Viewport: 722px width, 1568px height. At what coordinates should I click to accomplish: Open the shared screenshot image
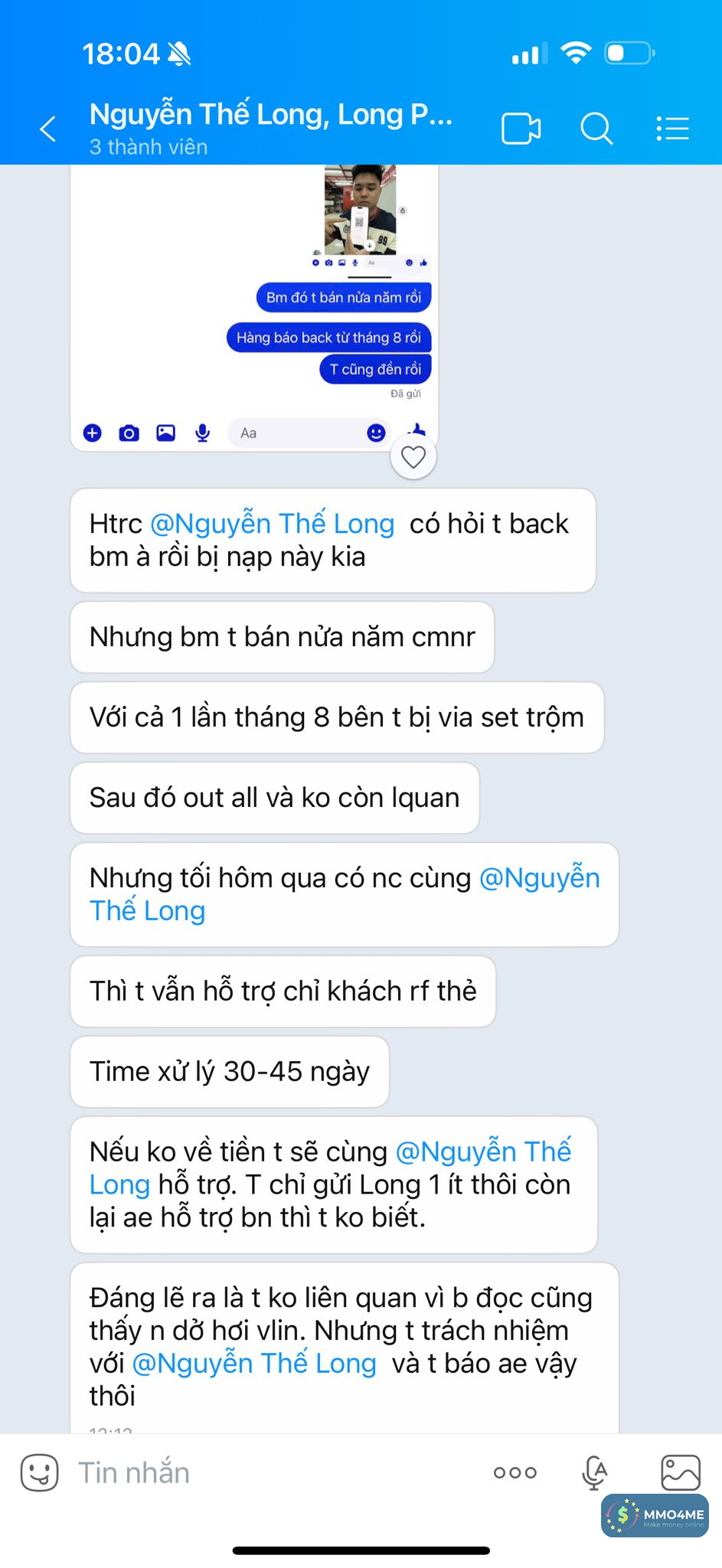pos(254,306)
